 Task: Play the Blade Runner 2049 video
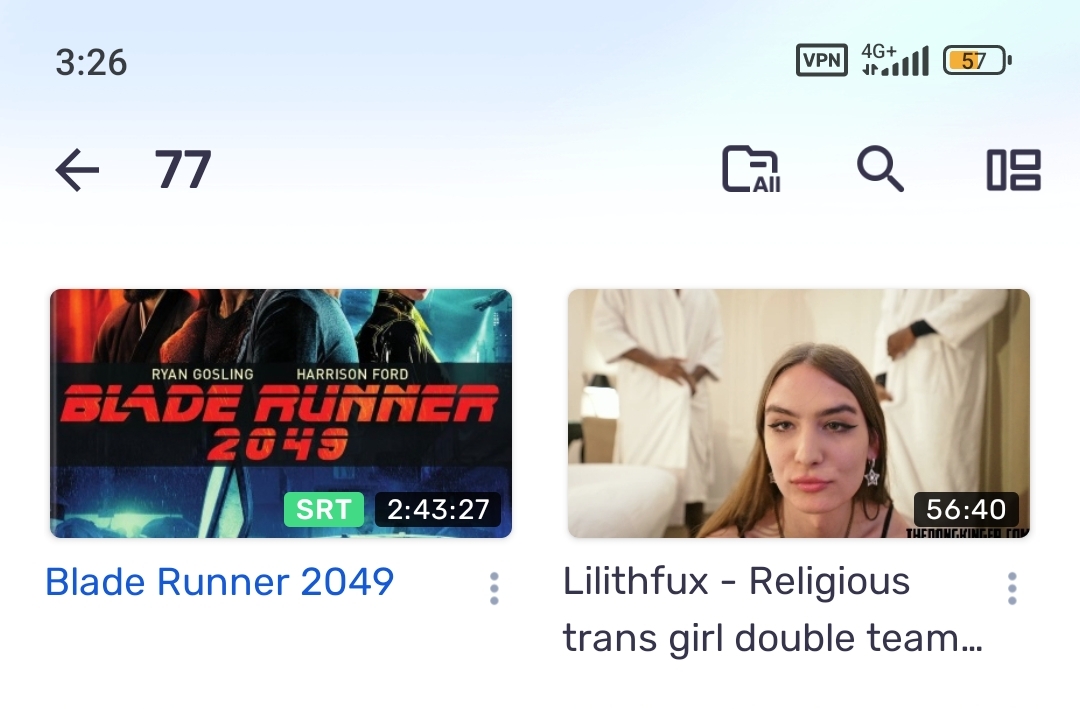click(x=281, y=413)
